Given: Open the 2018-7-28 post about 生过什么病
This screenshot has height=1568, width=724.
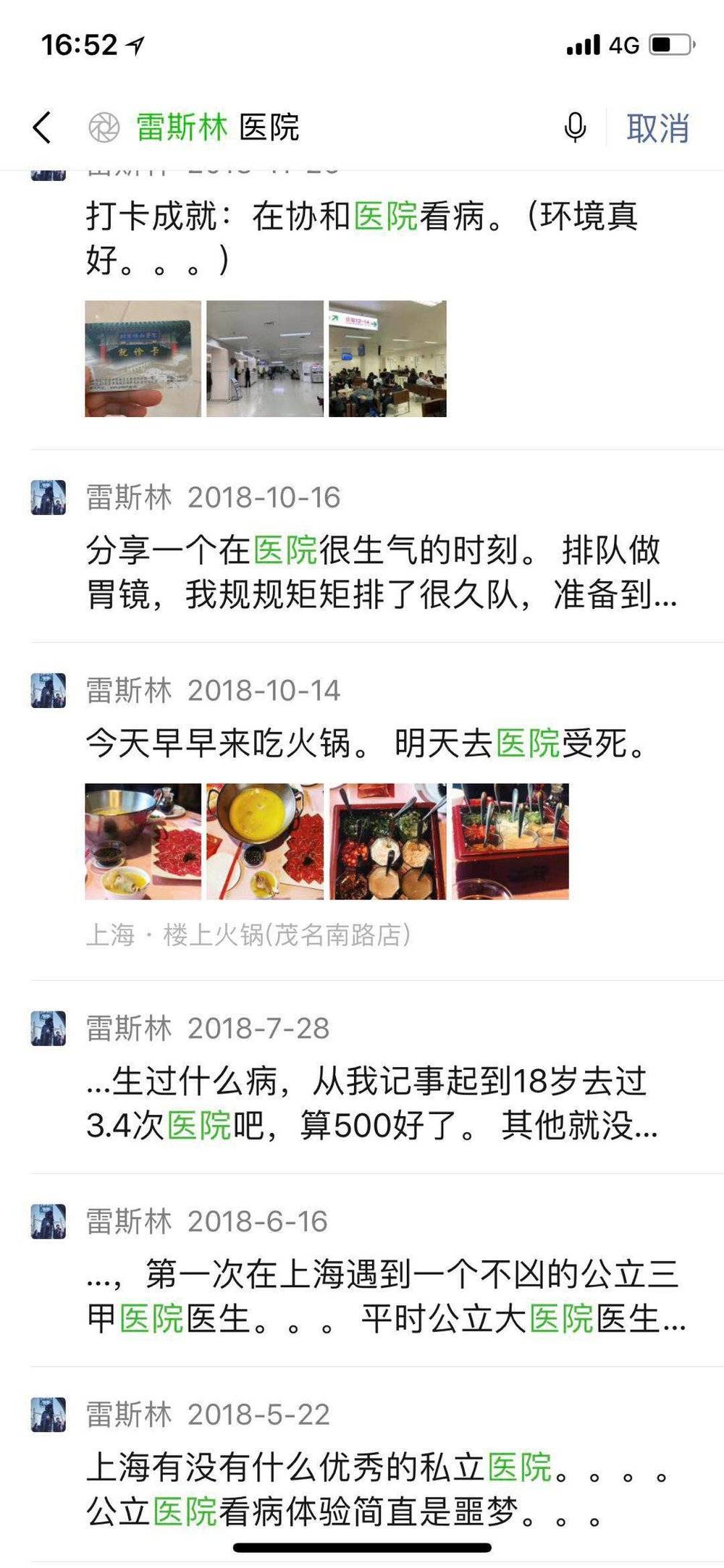Looking at the screenshot, I should (x=371, y=1103).
